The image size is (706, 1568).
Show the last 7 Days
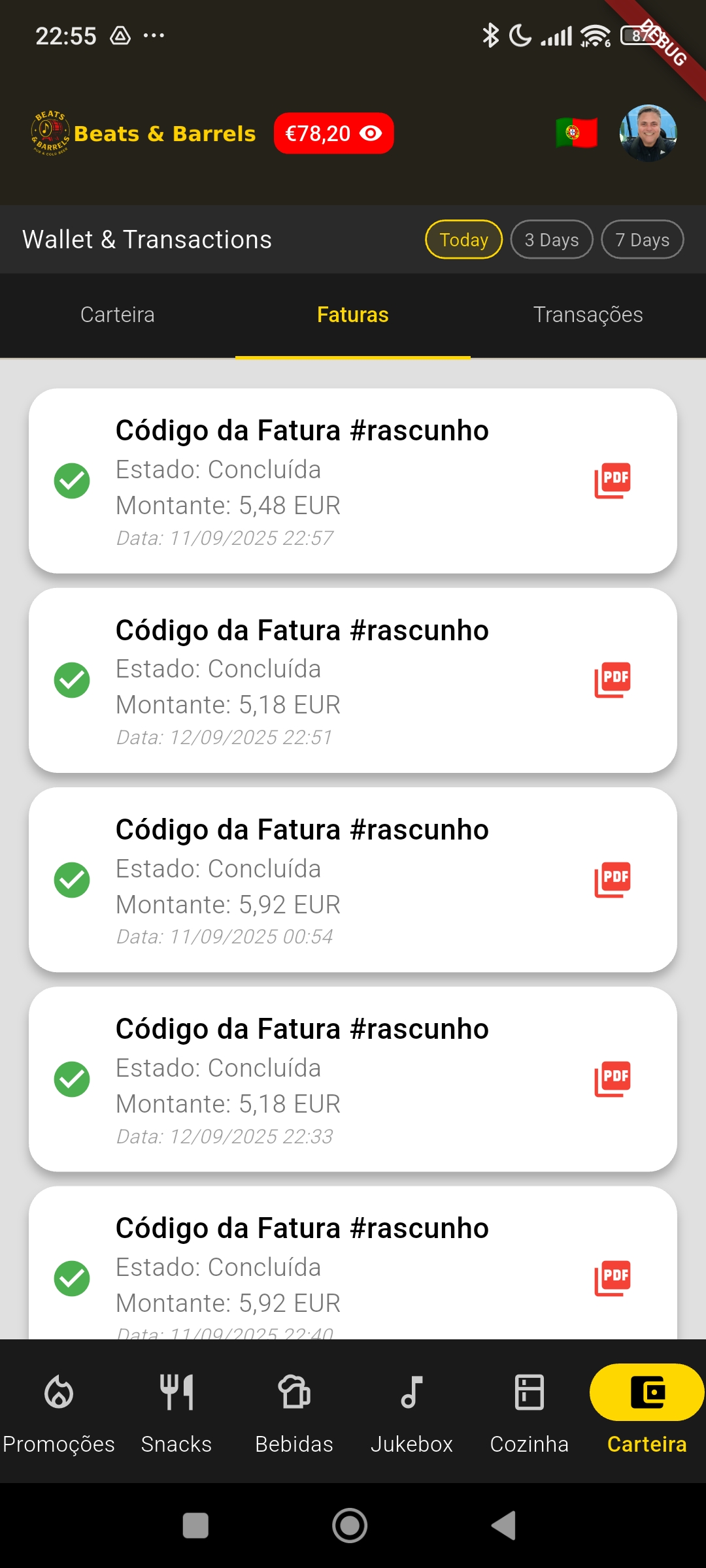pos(642,240)
